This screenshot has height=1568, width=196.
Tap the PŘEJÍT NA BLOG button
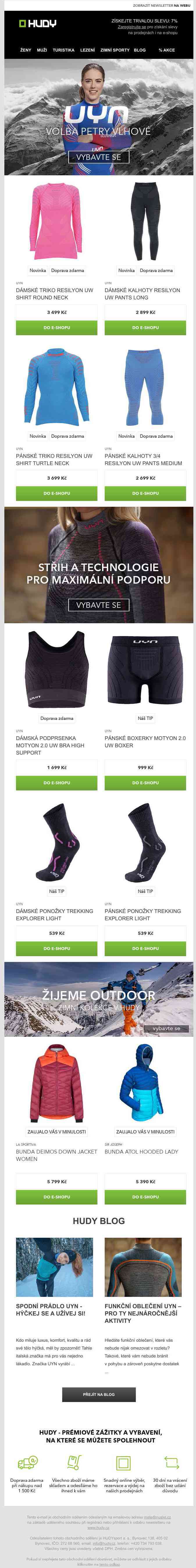[x=99, y=1394]
